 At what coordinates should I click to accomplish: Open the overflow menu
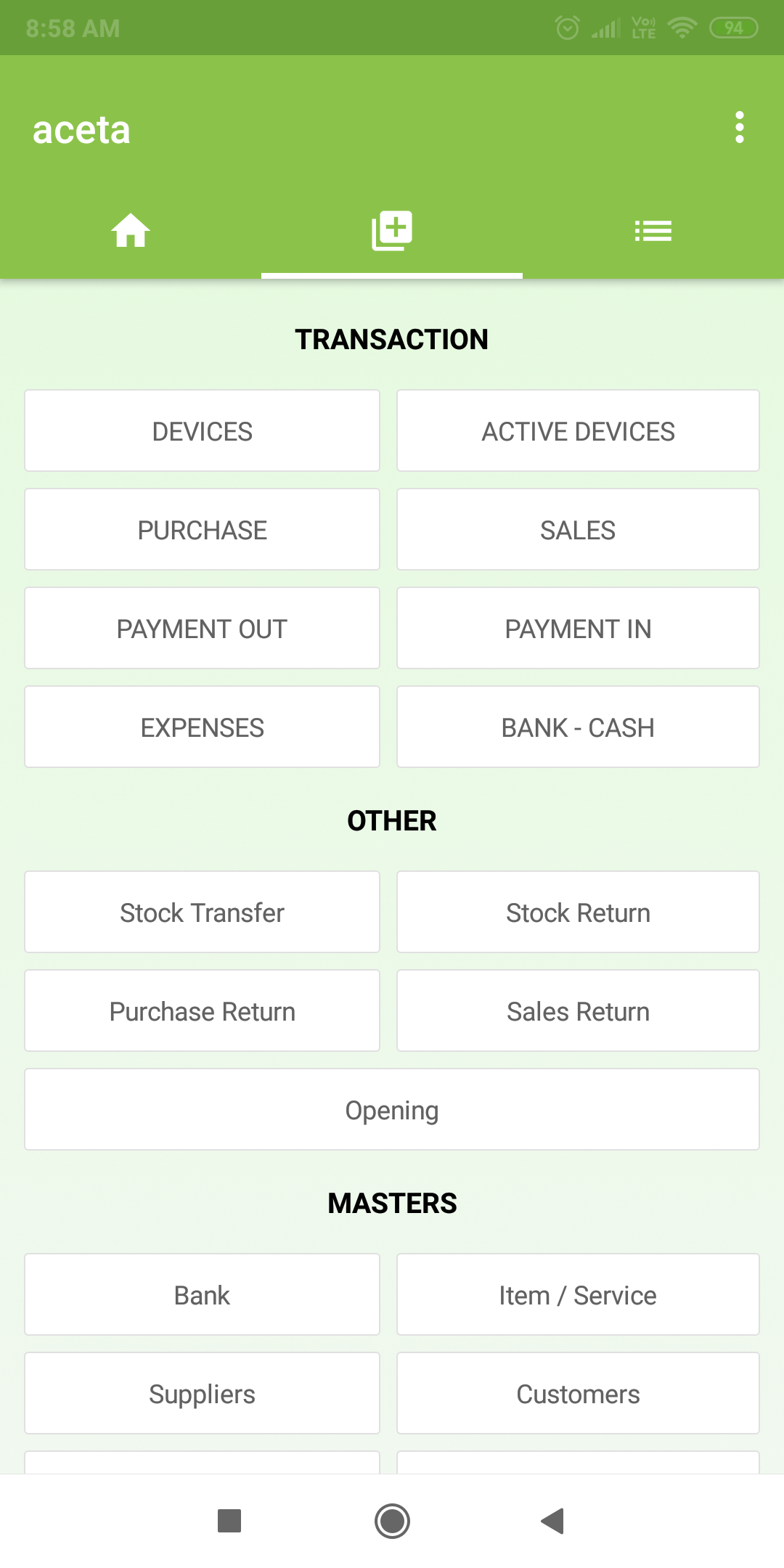coord(739,128)
